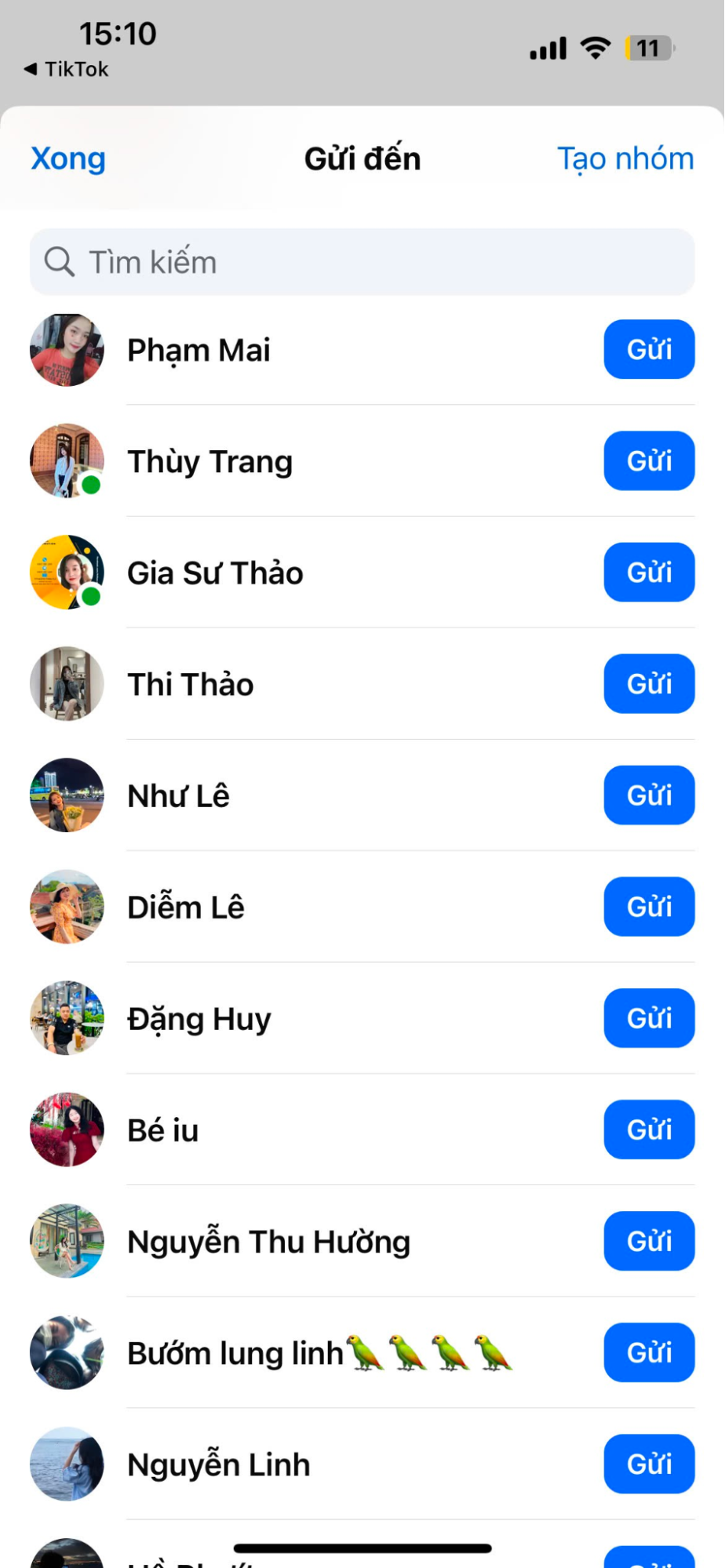Tap the Gửi button for Diễm Lê
This screenshot has width=725, height=1568.
649,907
